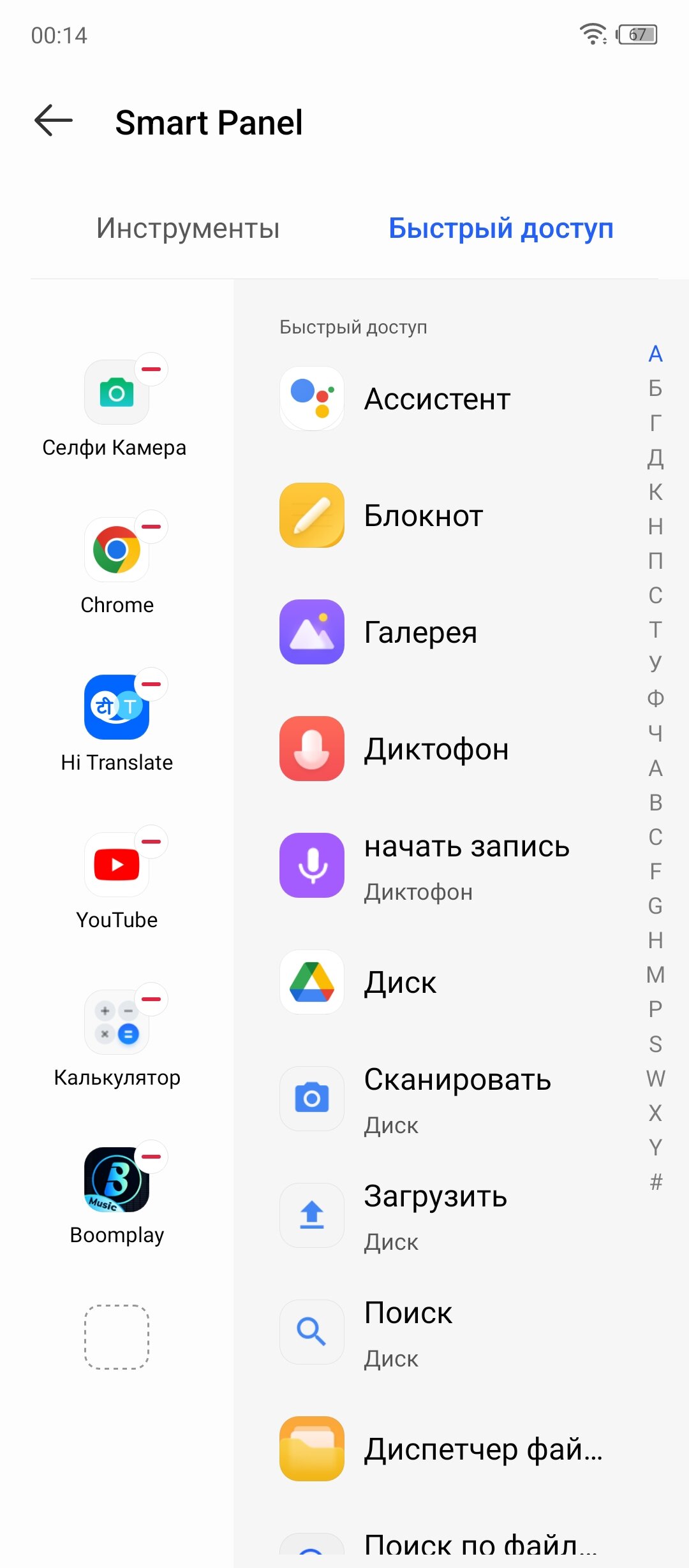The image size is (689, 1568).
Task: Add Диспетчер файлов to quick access
Action: (440, 1449)
